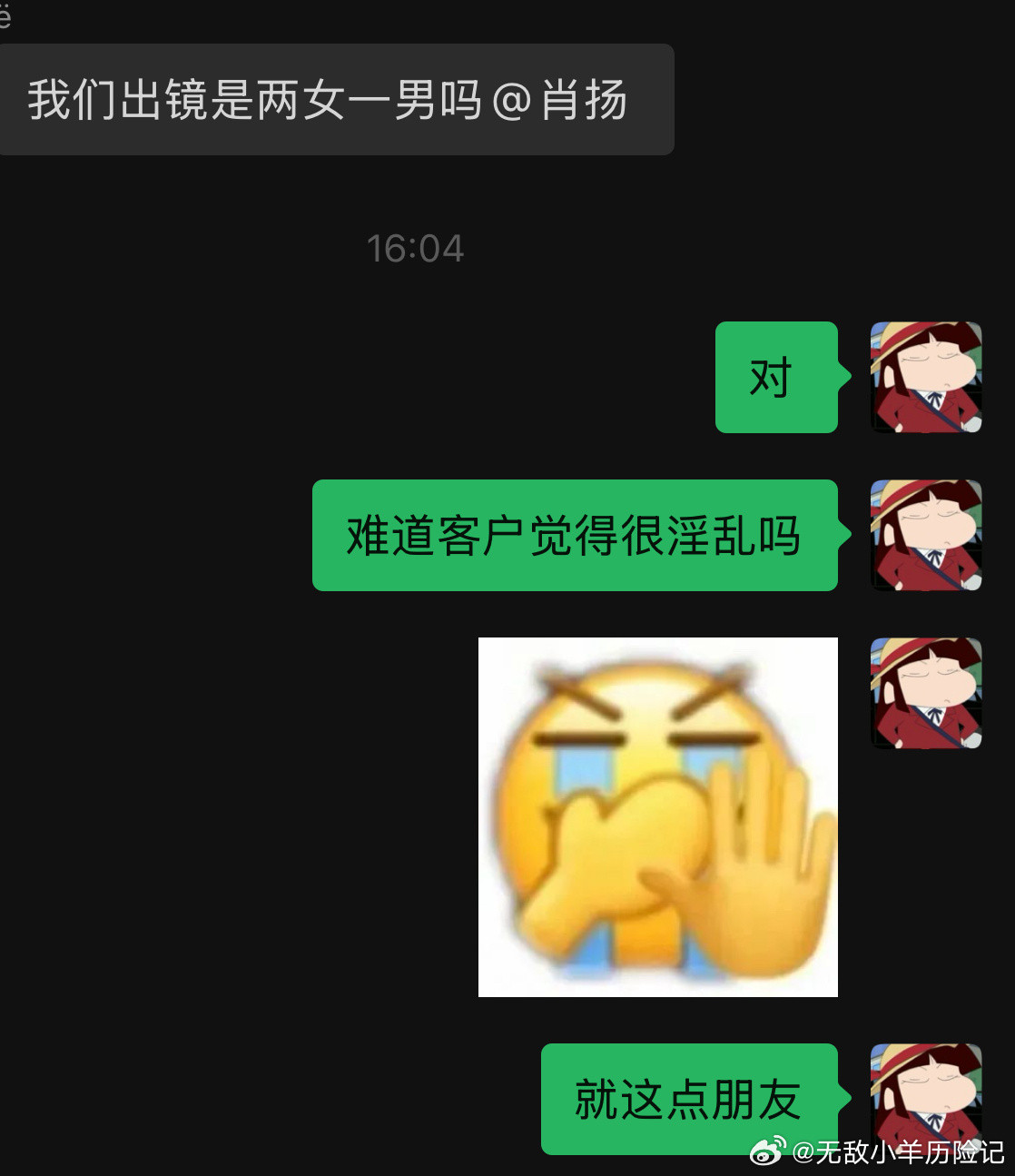Open the crying face-palm emoji sticker

tap(658, 817)
